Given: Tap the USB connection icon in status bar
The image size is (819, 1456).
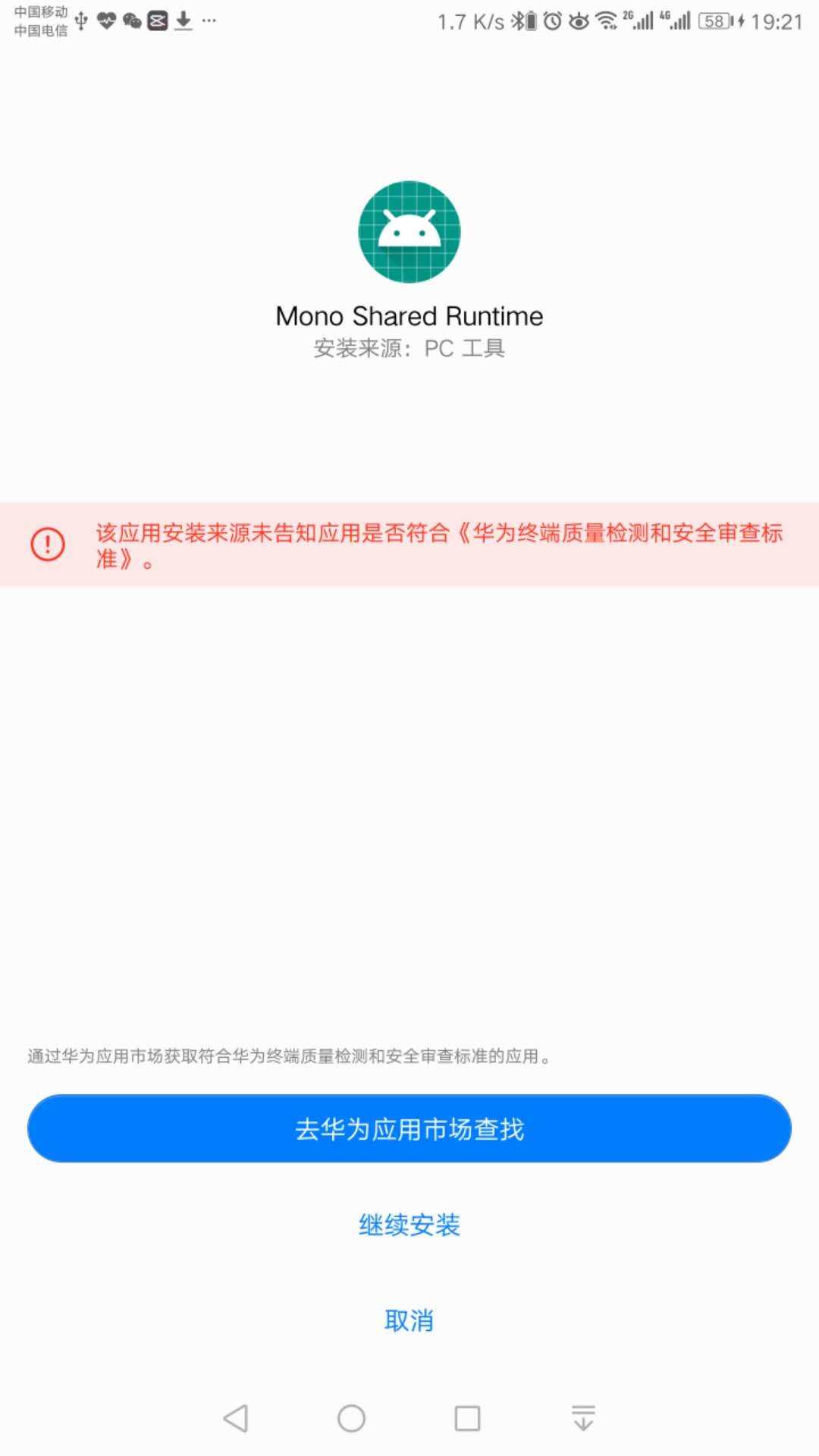Looking at the screenshot, I should (81, 20).
